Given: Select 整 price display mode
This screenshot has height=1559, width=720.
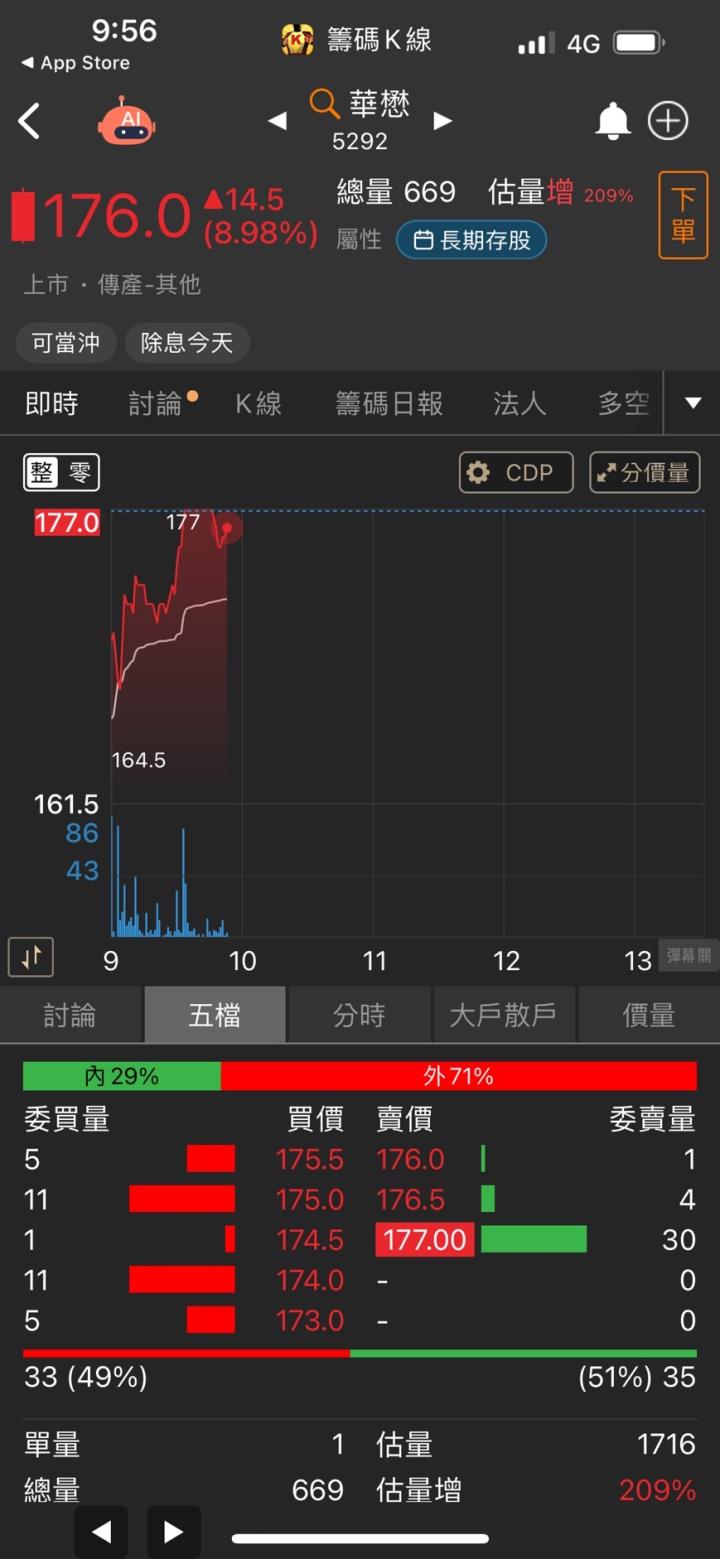Looking at the screenshot, I should tap(41, 472).
